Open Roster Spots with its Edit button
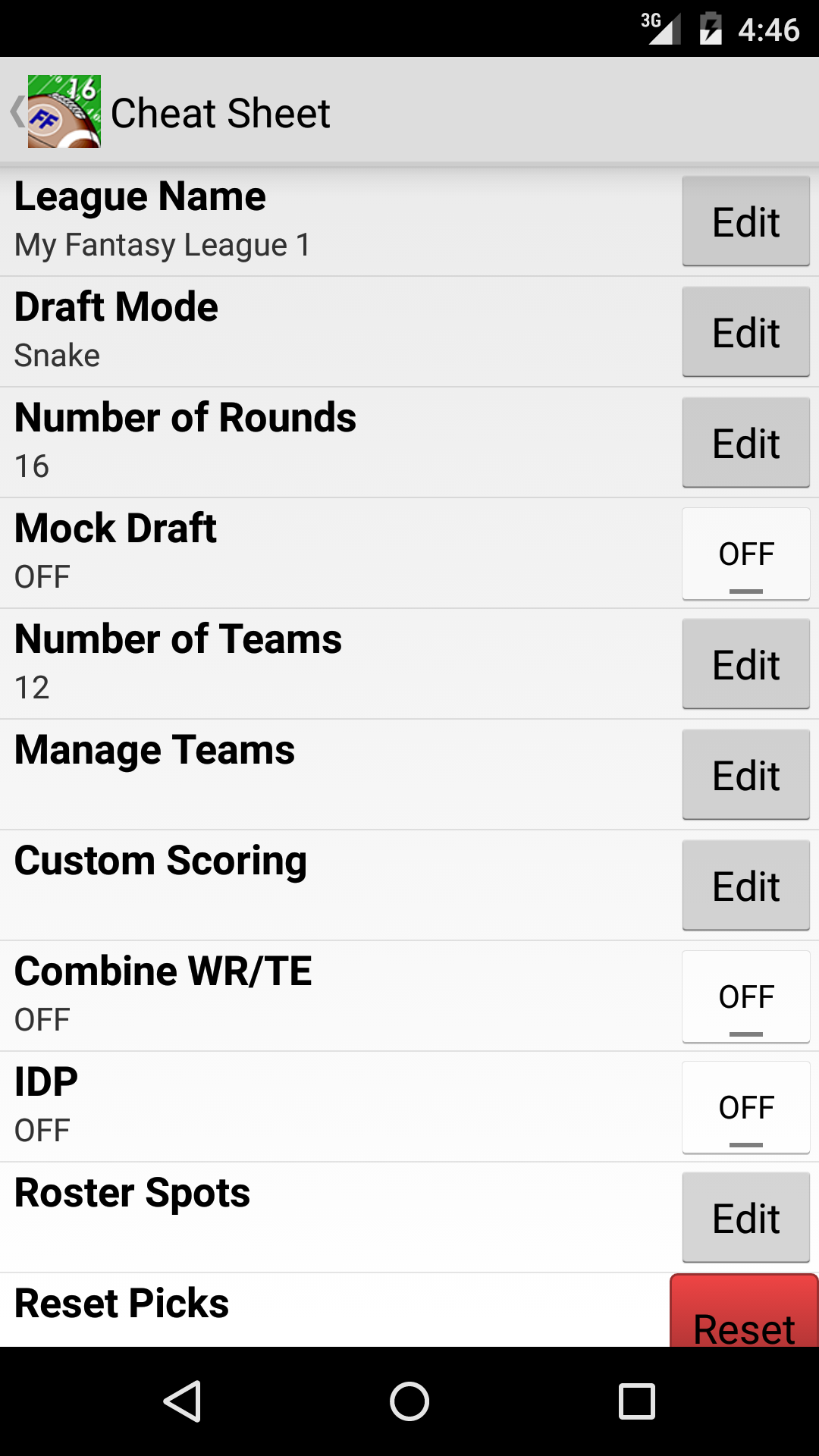Viewport: 819px width, 1456px height. point(745,1216)
